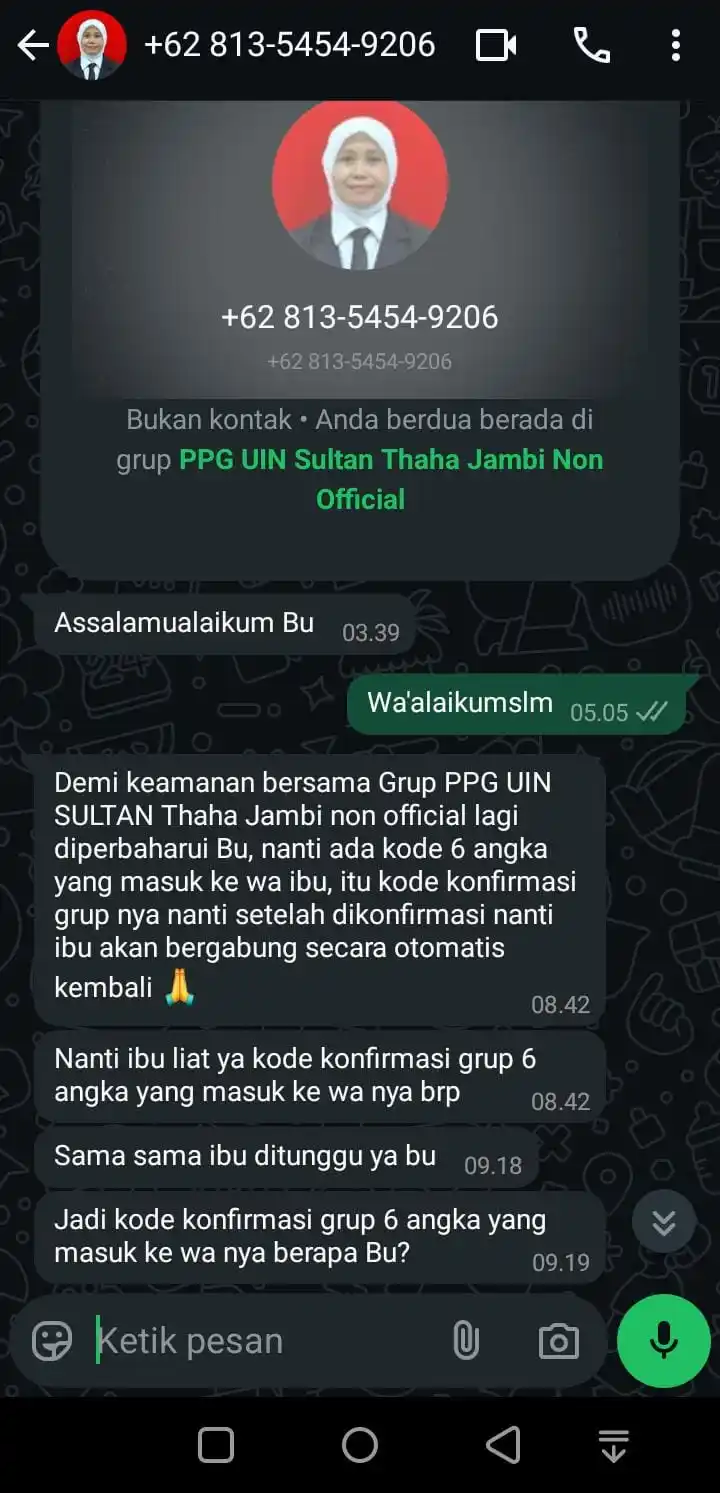Viewport: 720px width, 1493px height.
Task: Open recent apps from navigation bar
Action: [216, 1445]
